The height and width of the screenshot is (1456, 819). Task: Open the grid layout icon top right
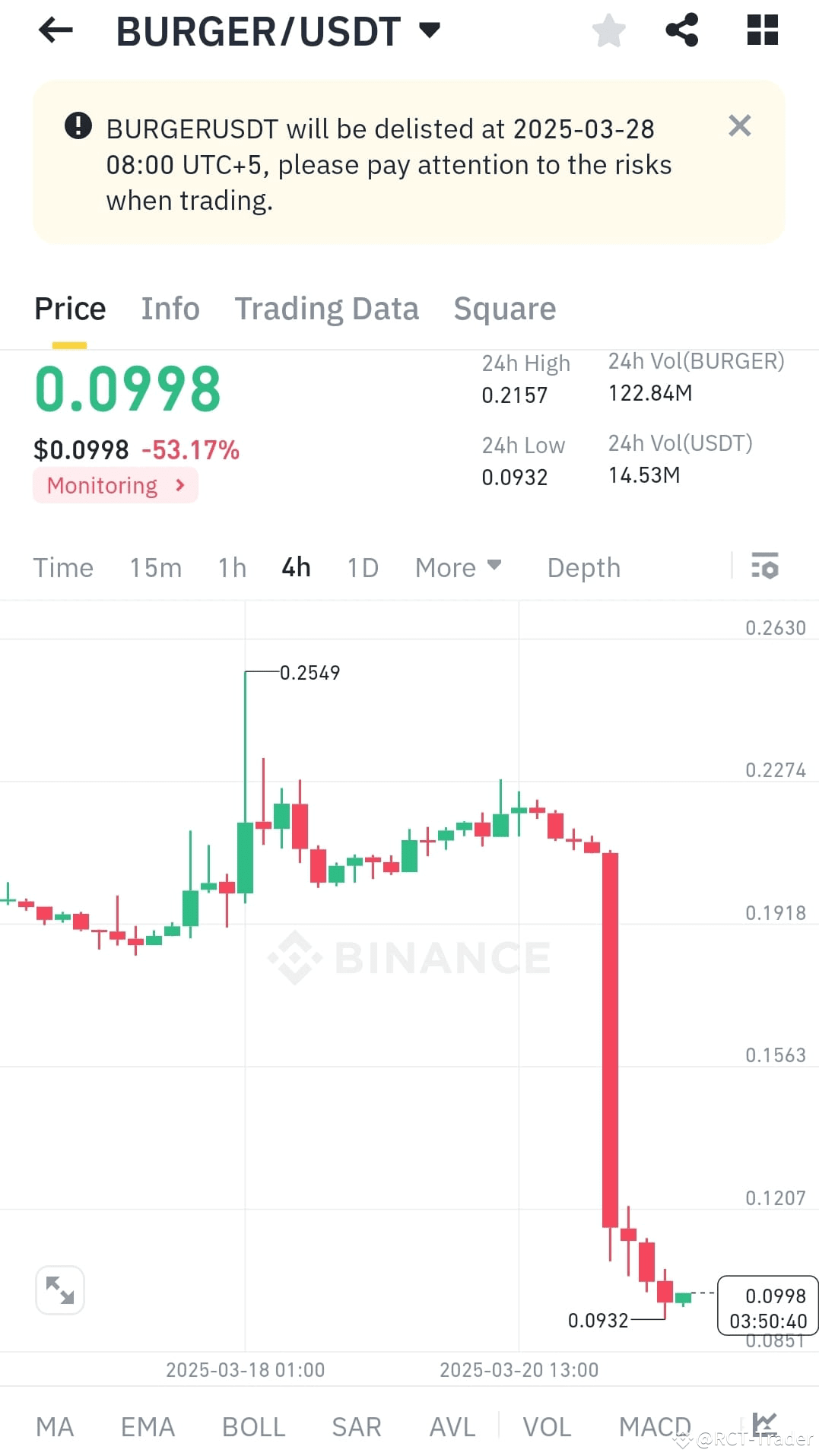coord(763,30)
